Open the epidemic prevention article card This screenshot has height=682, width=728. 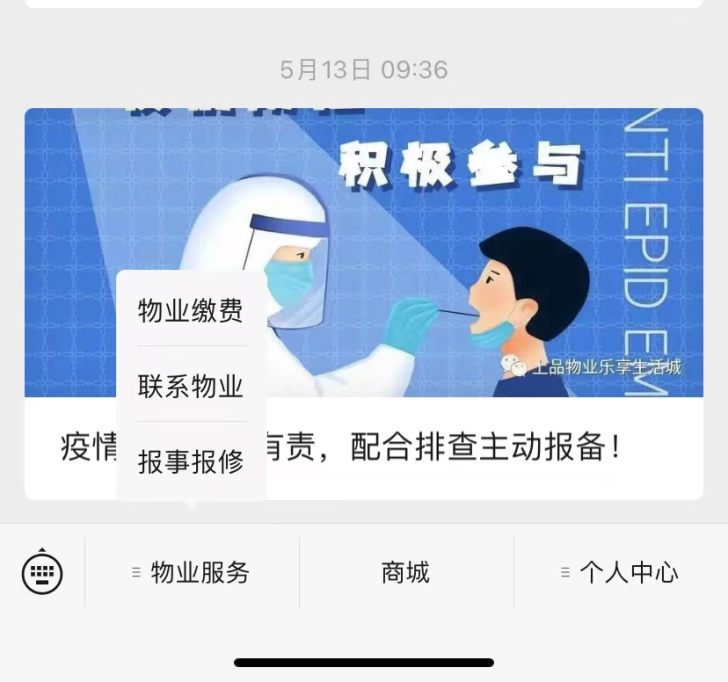[480, 300]
